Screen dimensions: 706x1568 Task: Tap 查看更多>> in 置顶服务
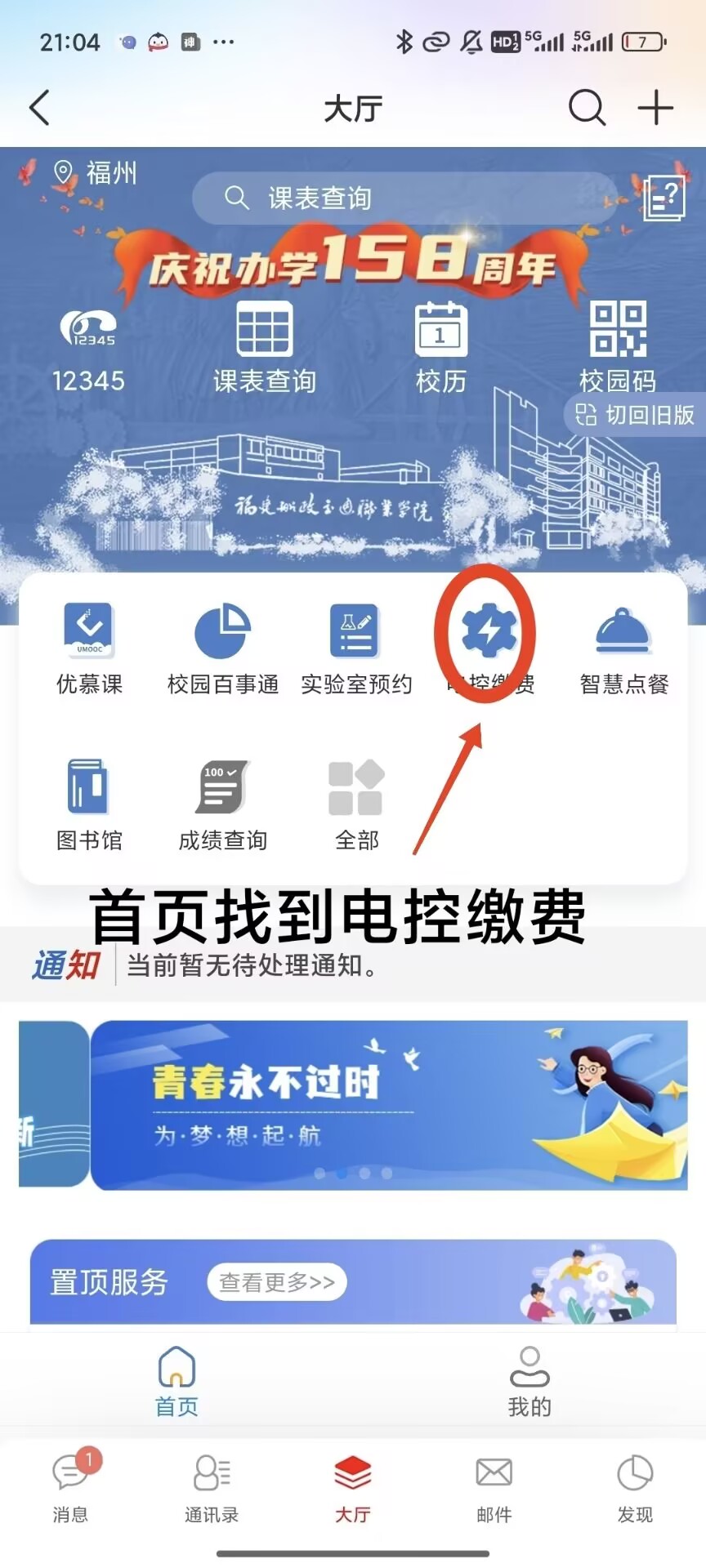(x=277, y=1282)
